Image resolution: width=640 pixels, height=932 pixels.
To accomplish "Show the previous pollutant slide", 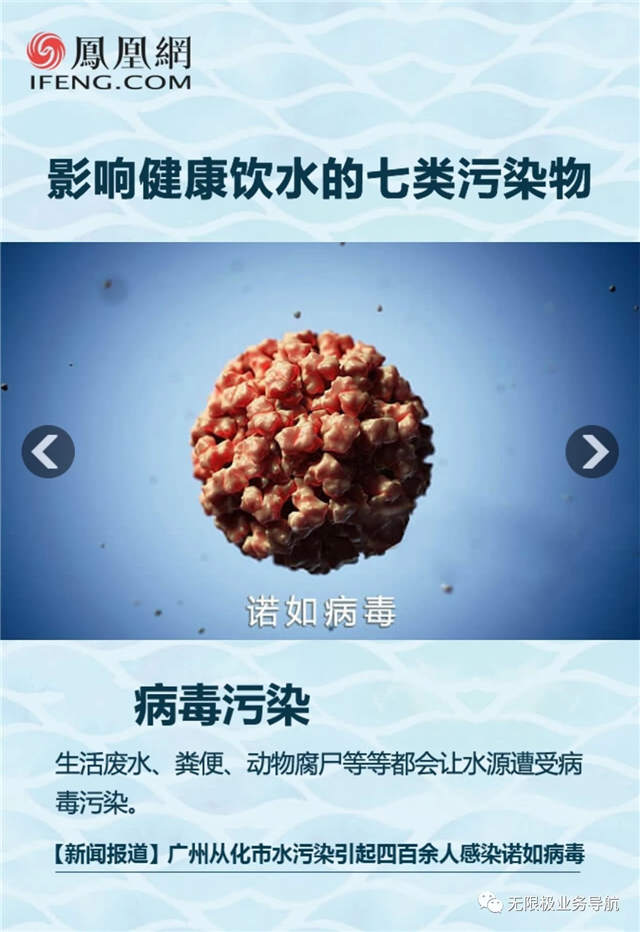I will 48,452.
